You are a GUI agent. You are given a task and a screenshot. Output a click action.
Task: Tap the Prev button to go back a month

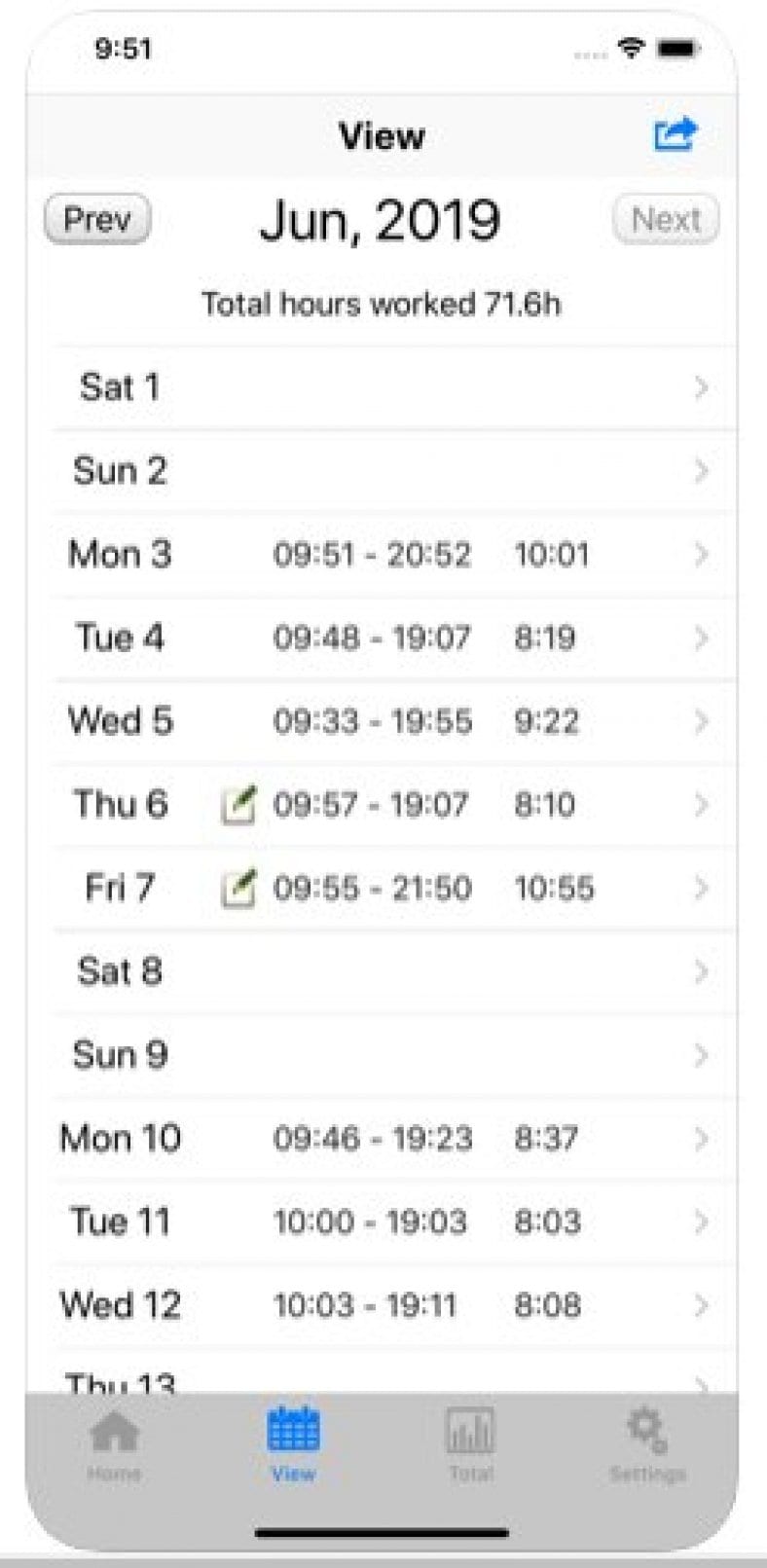(96, 219)
